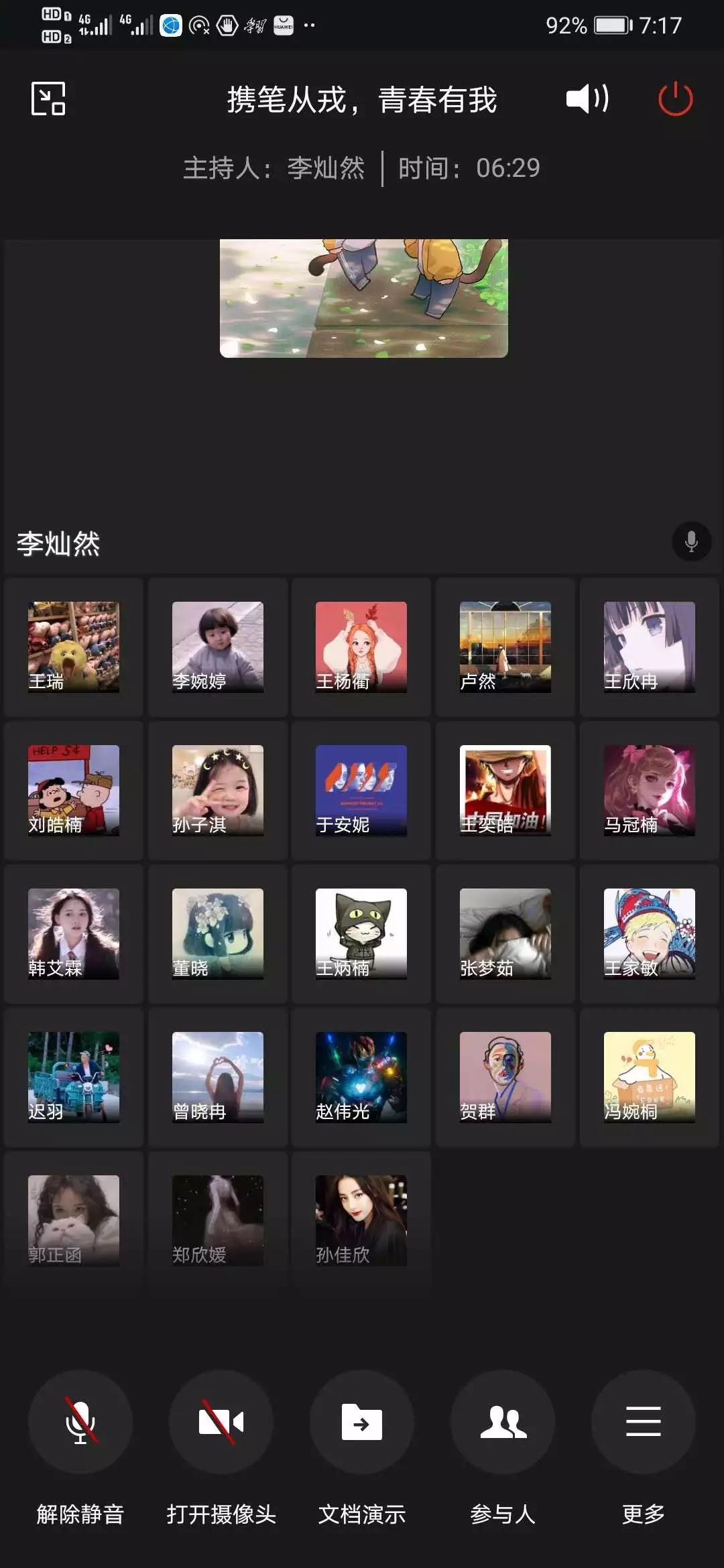Open the 更多 menu

click(644, 1422)
